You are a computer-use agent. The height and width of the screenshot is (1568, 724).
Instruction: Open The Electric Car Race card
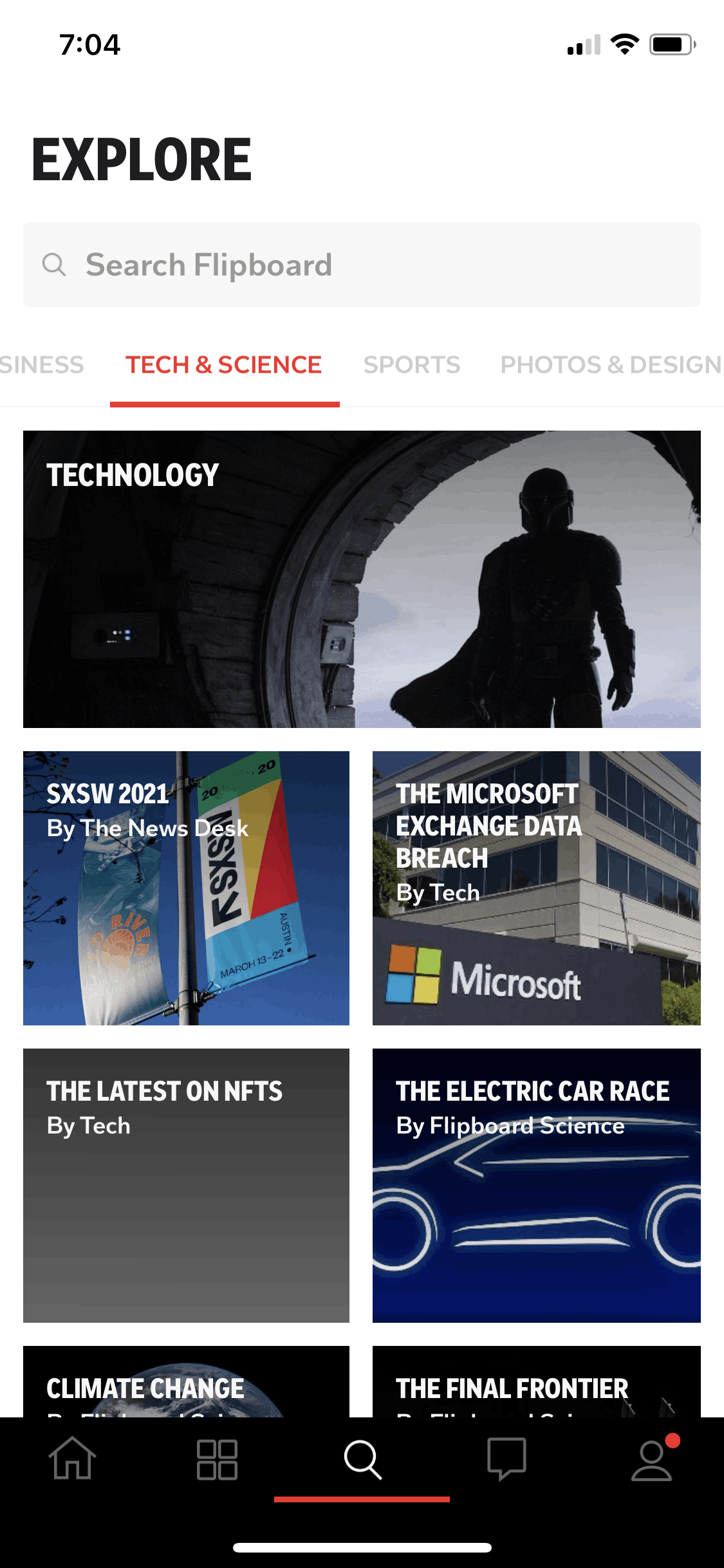click(x=536, y=1186)
